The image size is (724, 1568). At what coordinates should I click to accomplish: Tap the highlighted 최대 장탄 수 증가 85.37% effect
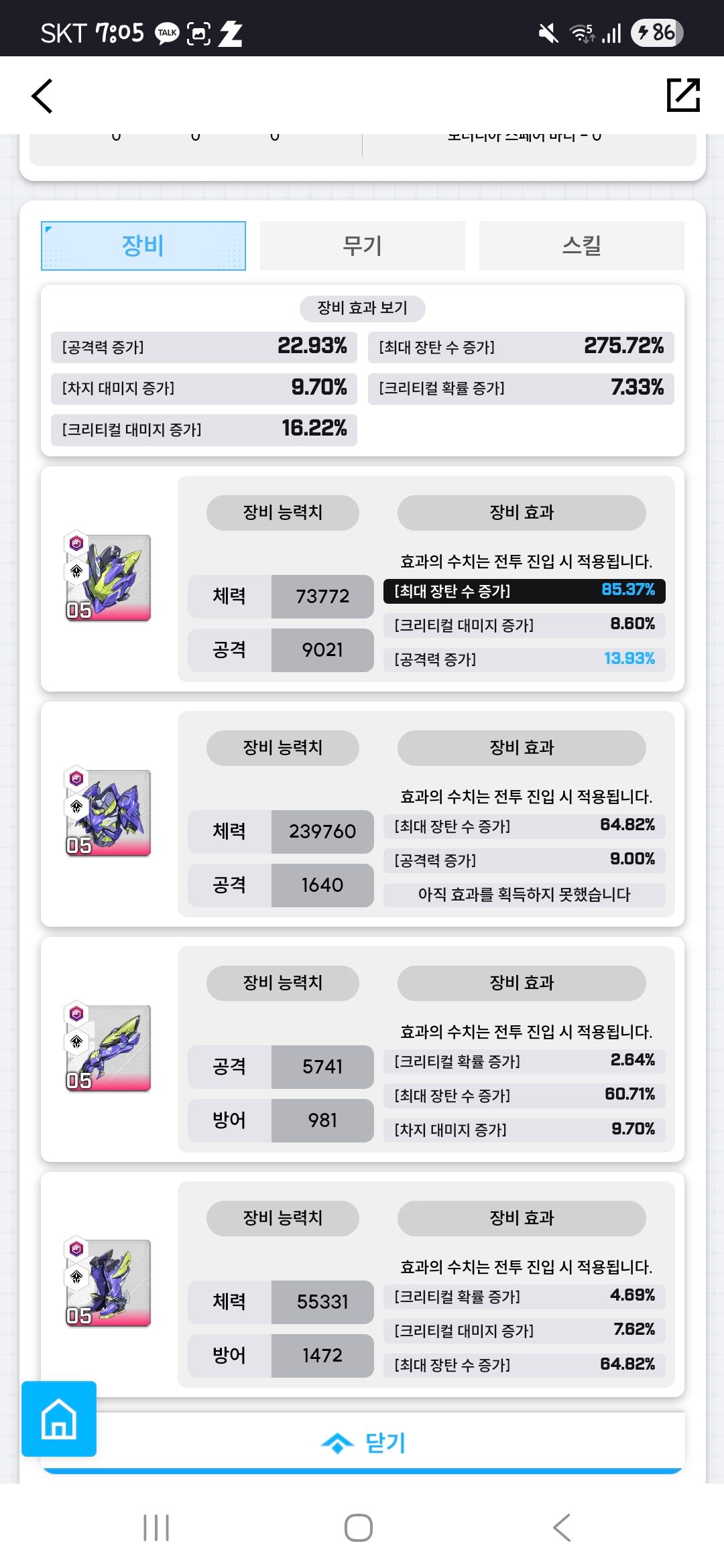pos(524,591)
